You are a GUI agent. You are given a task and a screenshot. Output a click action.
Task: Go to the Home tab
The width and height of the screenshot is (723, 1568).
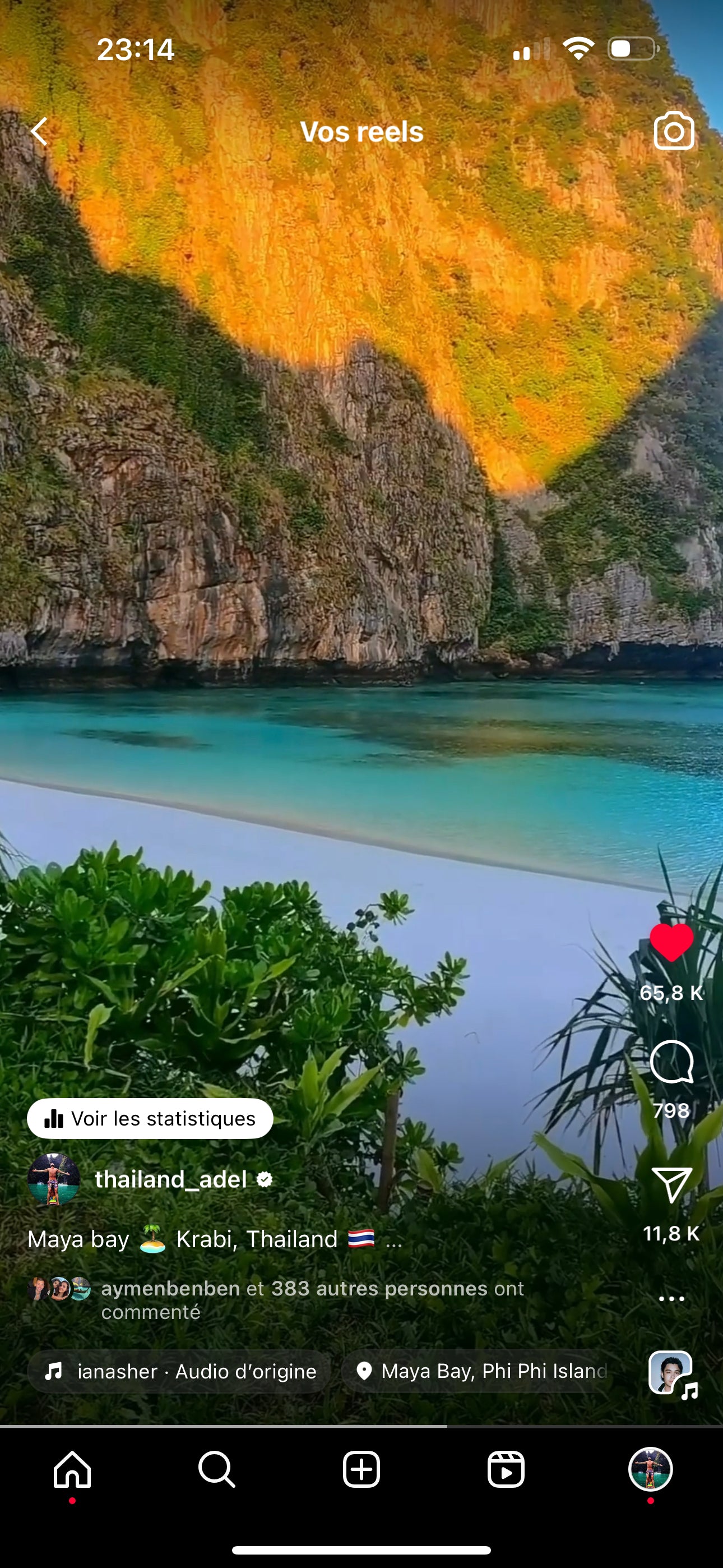pyautogui.click(x=72, y=1469)
